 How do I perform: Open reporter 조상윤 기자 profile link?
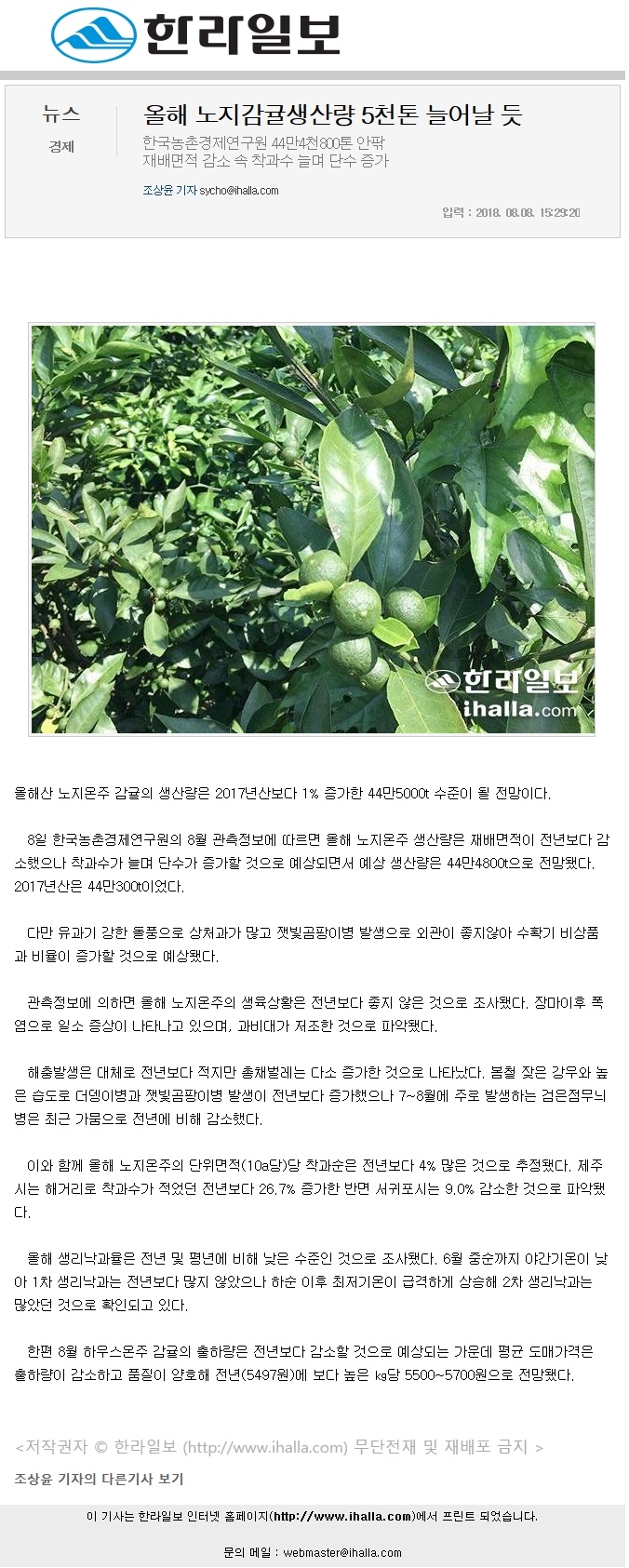[x=169, y=190]
